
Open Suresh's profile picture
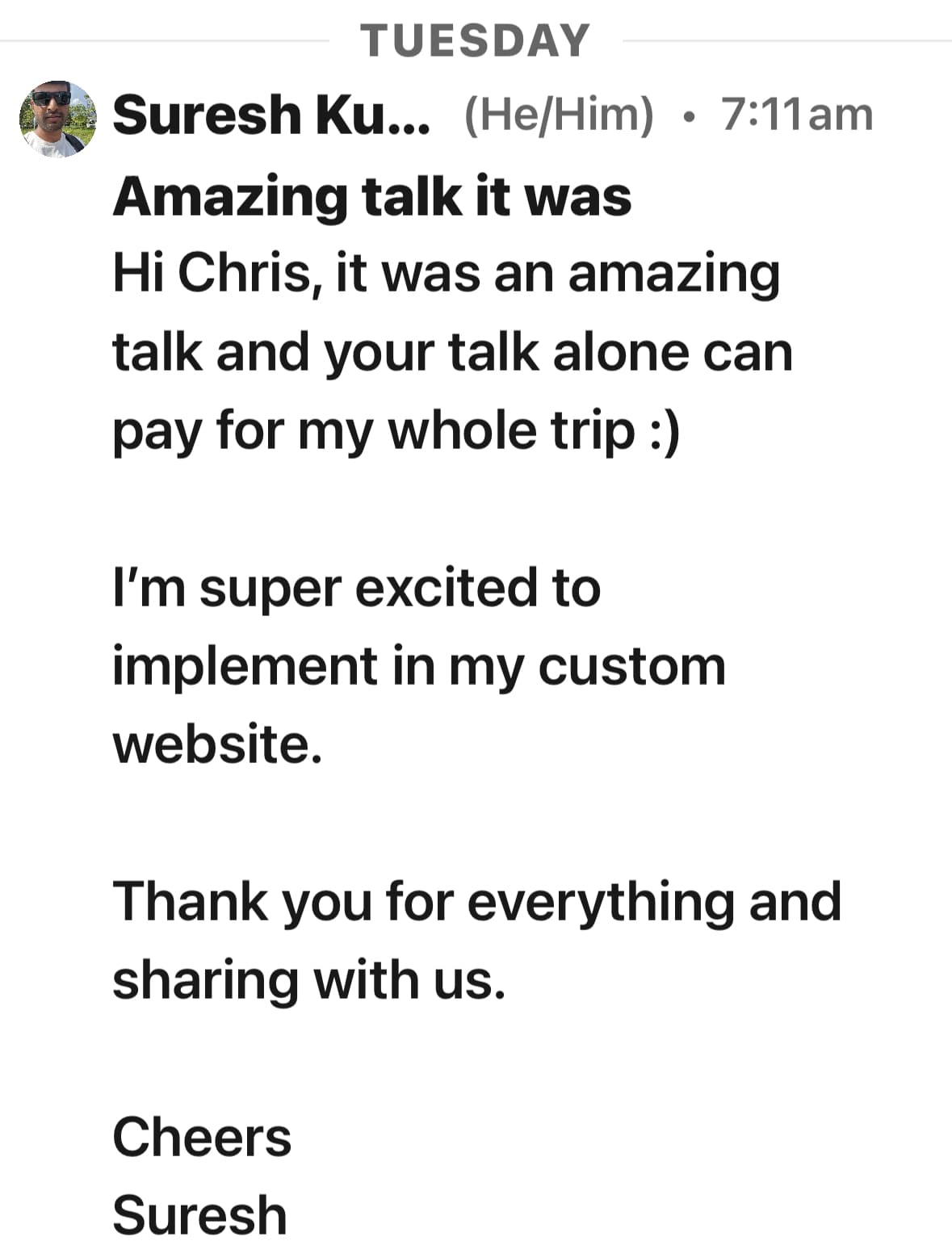[x=57, y=118]
